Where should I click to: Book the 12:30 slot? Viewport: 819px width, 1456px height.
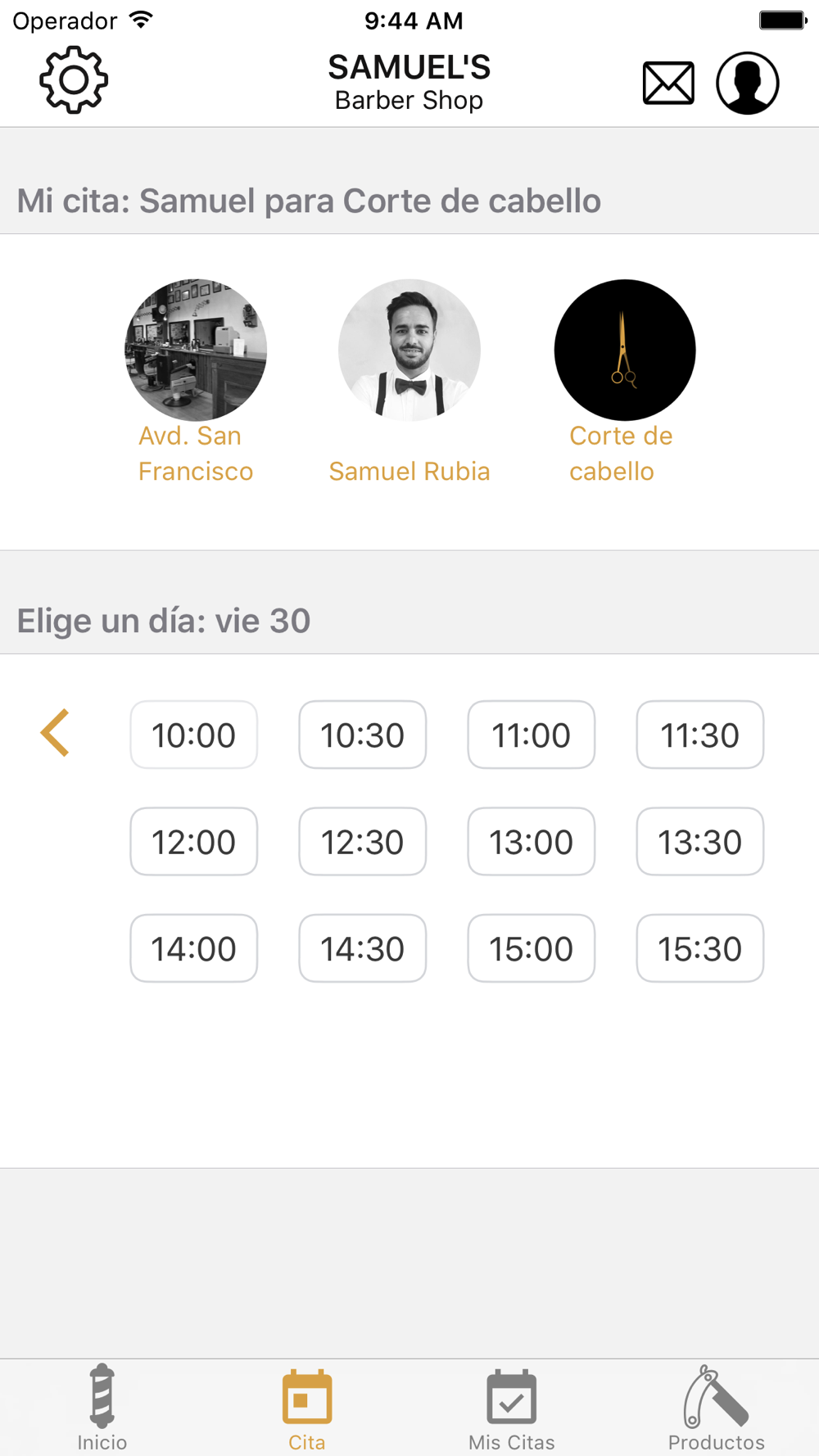[x=363, y=842]
